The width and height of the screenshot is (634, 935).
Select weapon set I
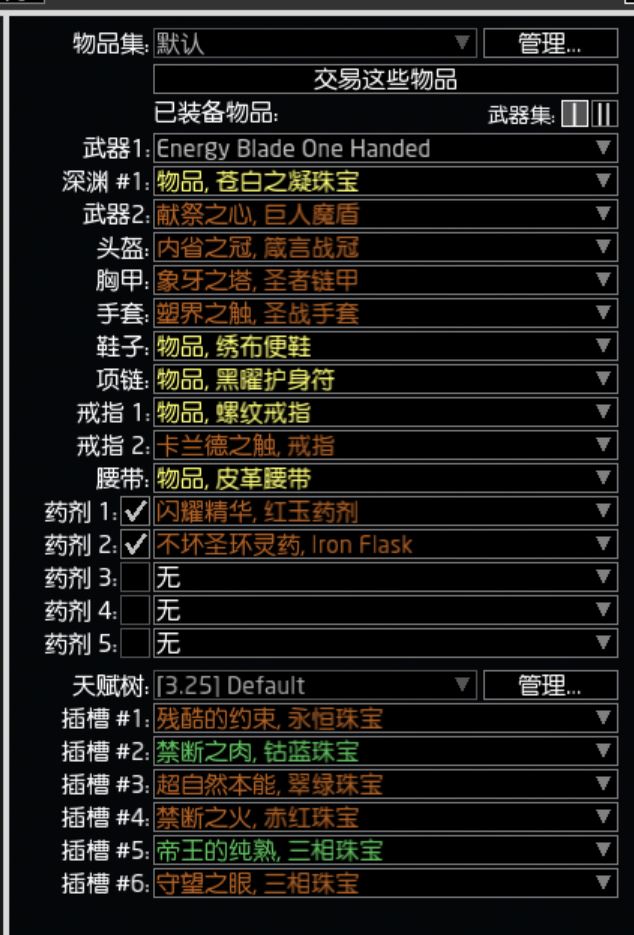click(x=574, y=114)
